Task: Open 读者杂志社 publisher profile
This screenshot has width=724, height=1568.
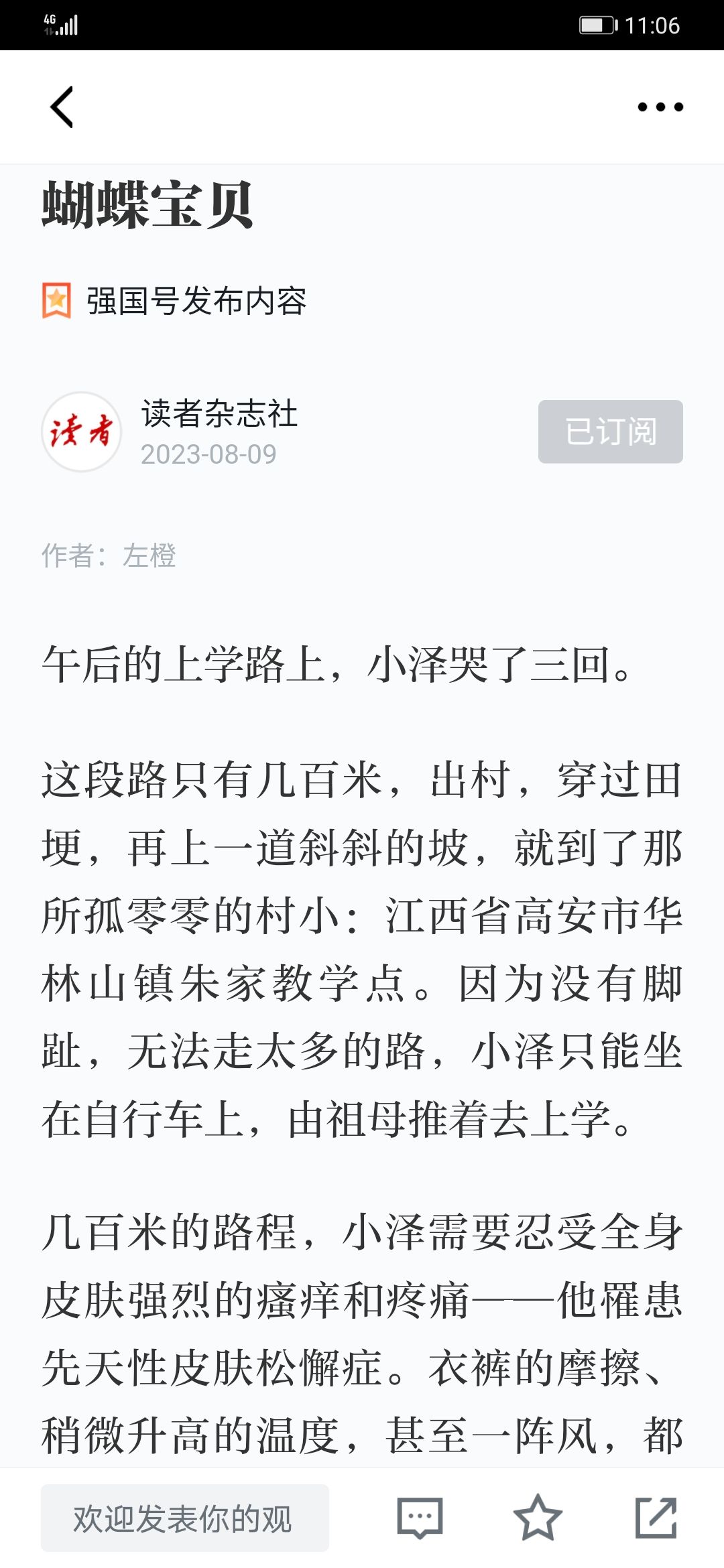Action: pyautogui.click(x=219, y=413)
